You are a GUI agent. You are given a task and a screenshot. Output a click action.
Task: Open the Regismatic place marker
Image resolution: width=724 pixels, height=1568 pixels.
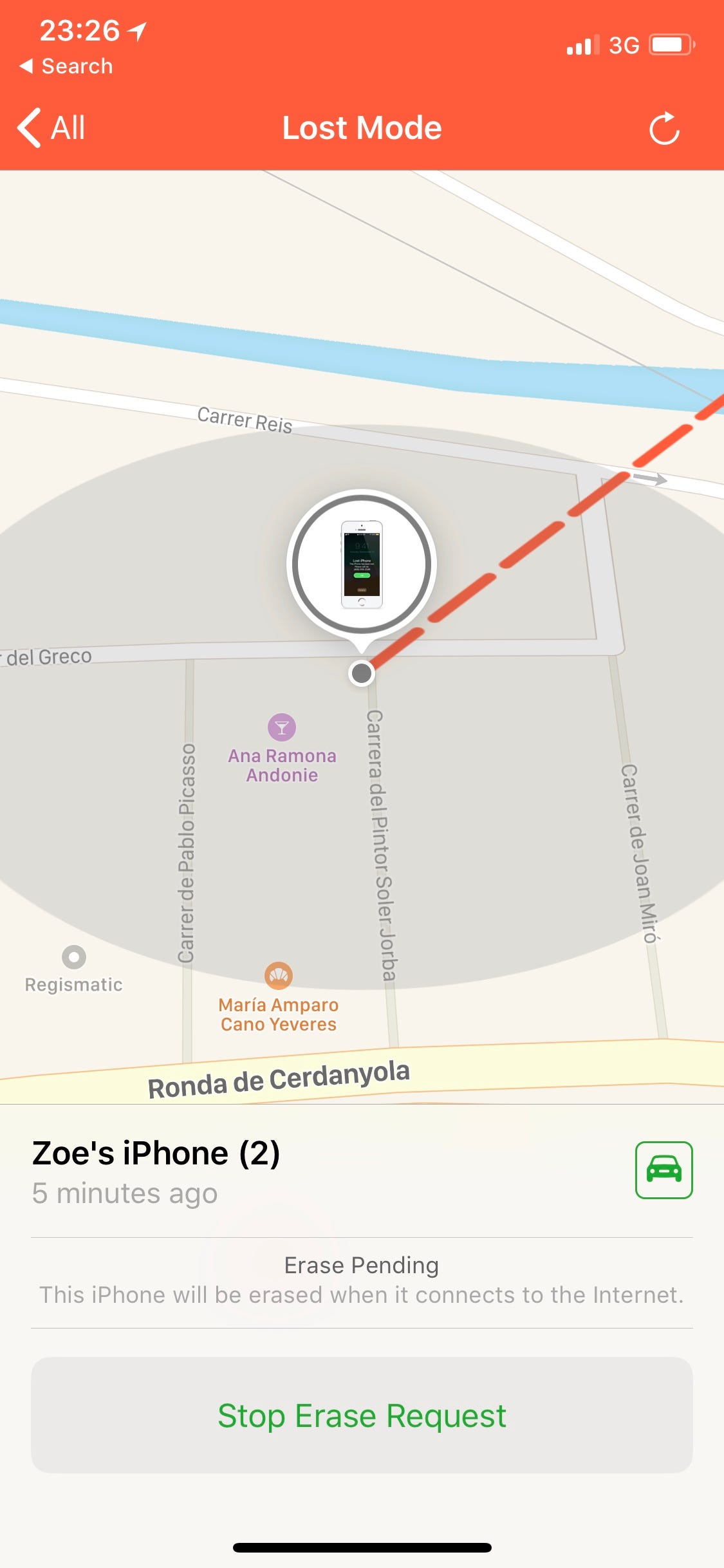[74, 957]
